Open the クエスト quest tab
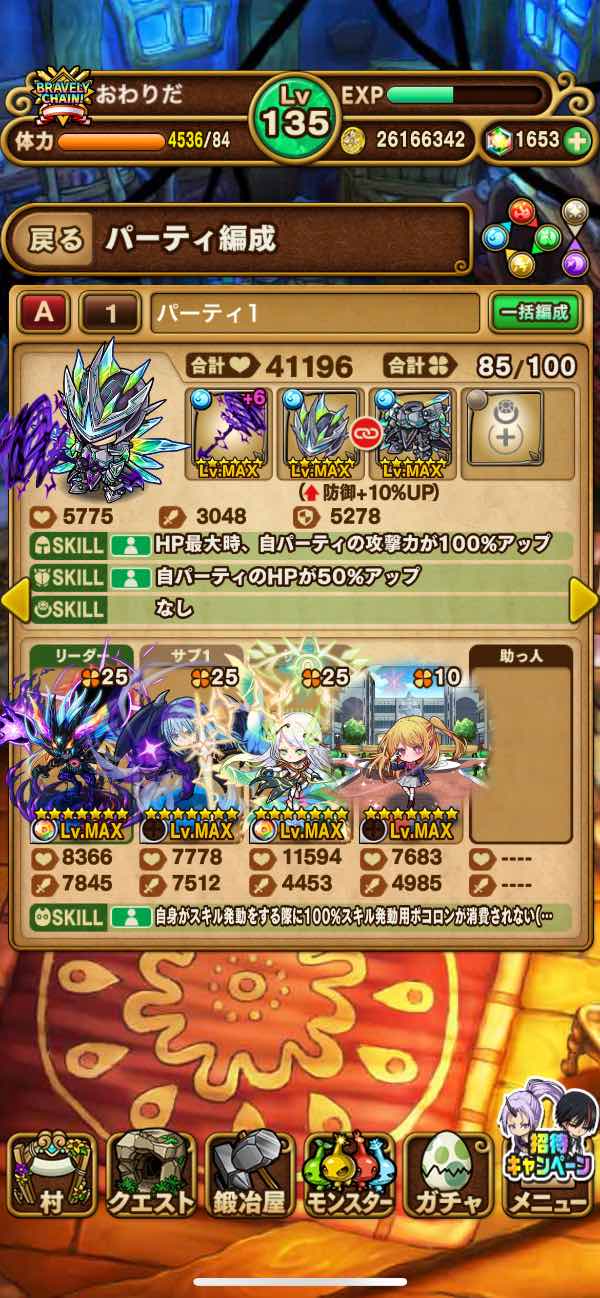This screenshot has width=600, height=1298. point(148,1173)
